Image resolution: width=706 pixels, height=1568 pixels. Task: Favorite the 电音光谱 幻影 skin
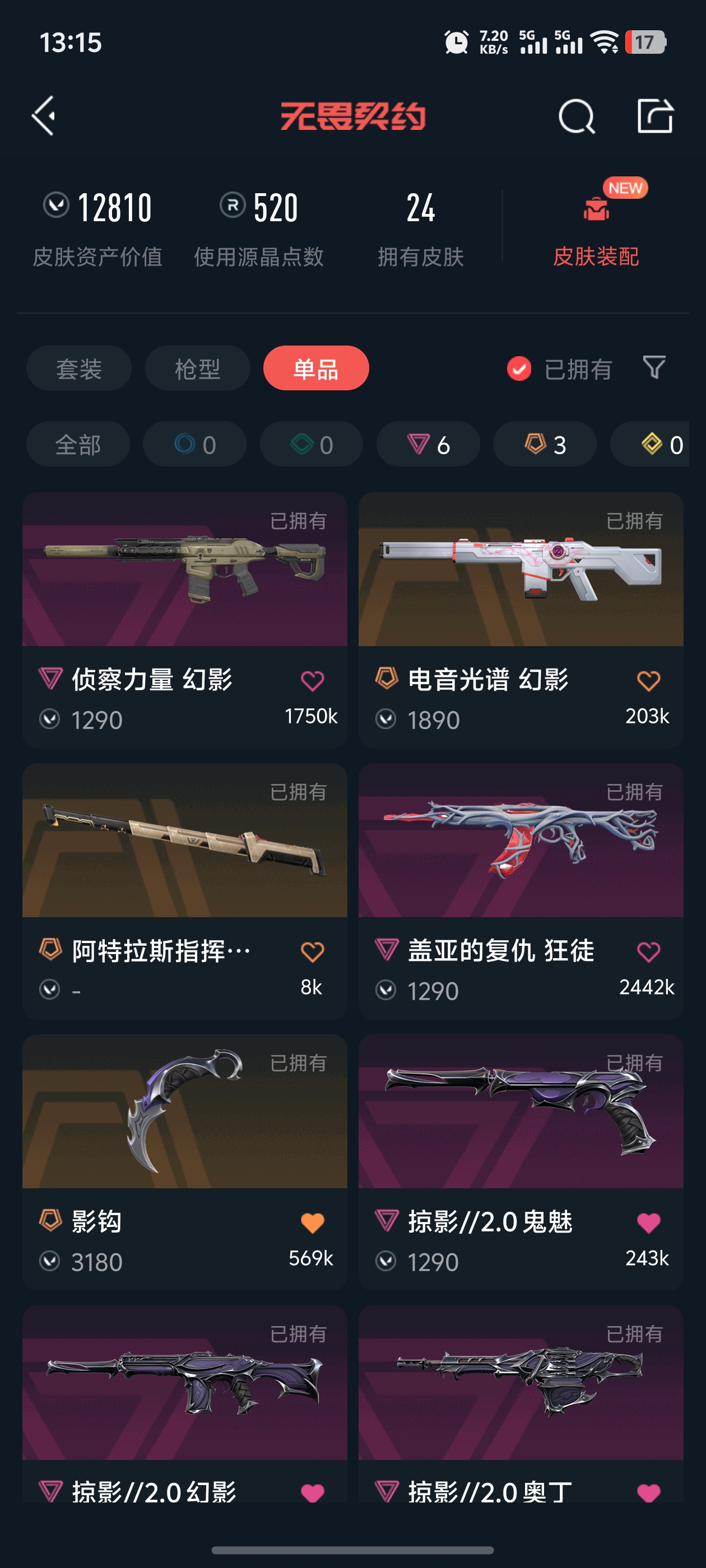point(648,680)
